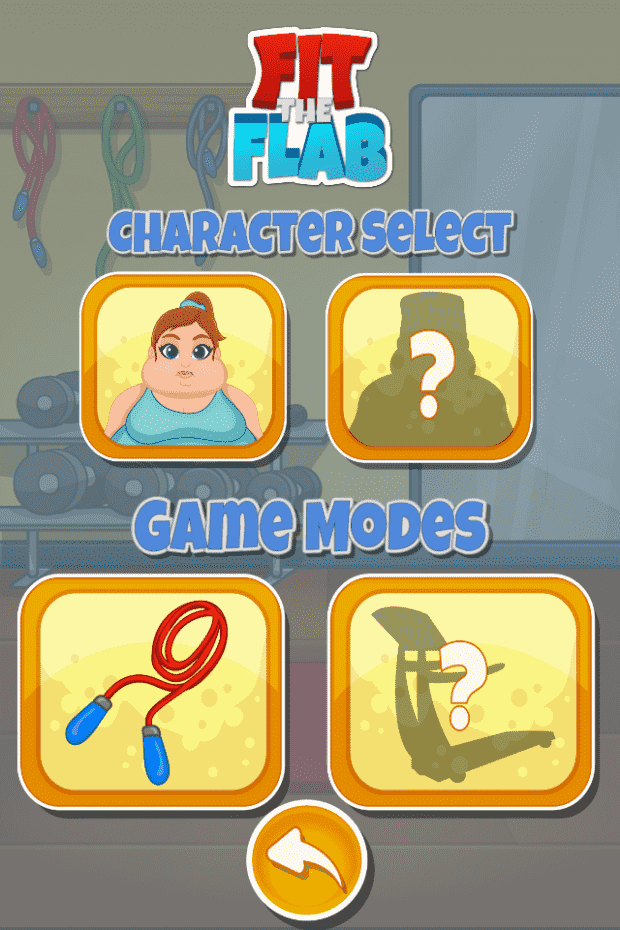Viewport: 620px width, 930px height.
Task: Select the red-haired woman character
Action: pos(183,366)
